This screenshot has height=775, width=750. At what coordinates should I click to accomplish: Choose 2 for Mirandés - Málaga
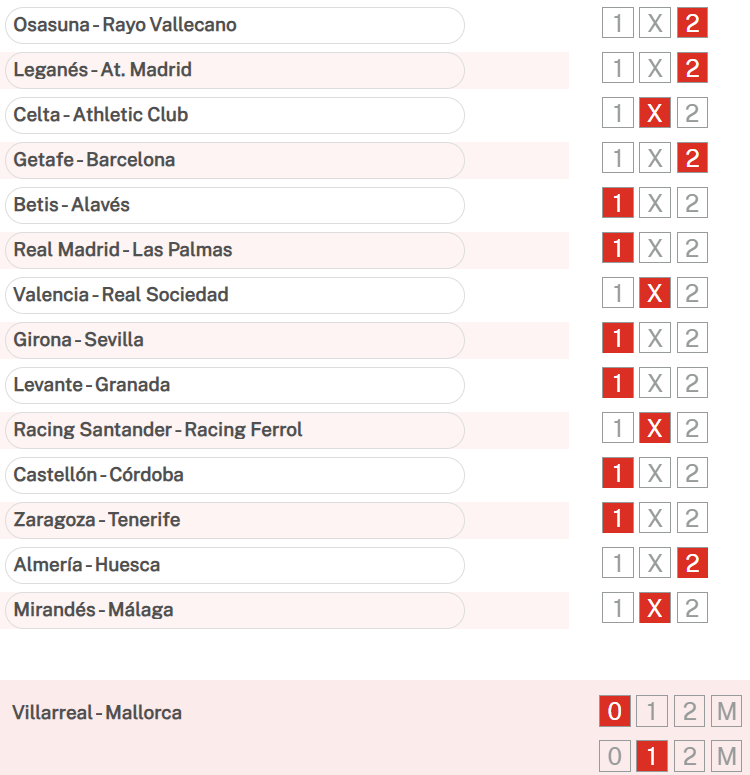692,609
